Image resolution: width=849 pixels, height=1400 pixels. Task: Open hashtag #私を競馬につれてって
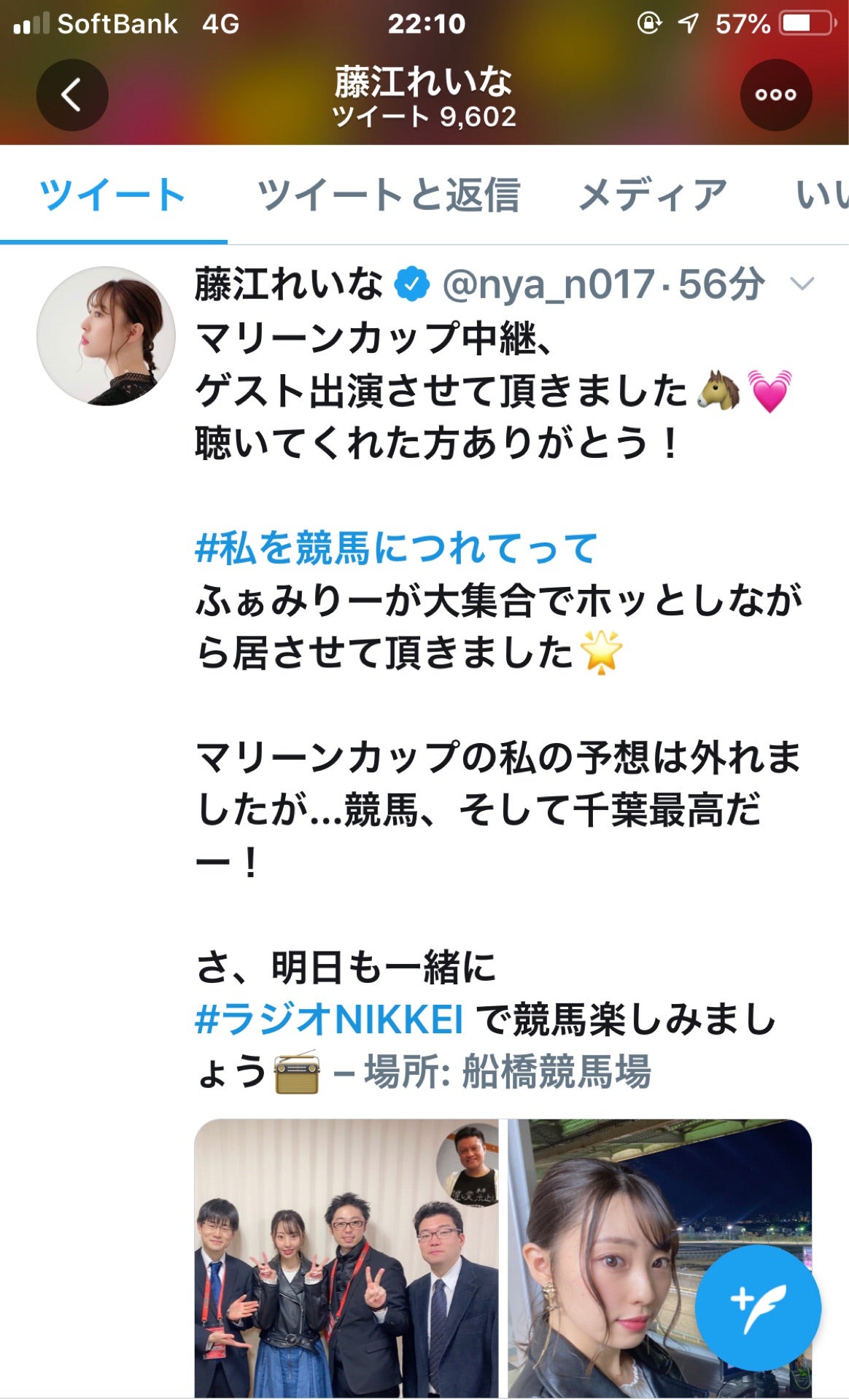(x=397, y=548)
